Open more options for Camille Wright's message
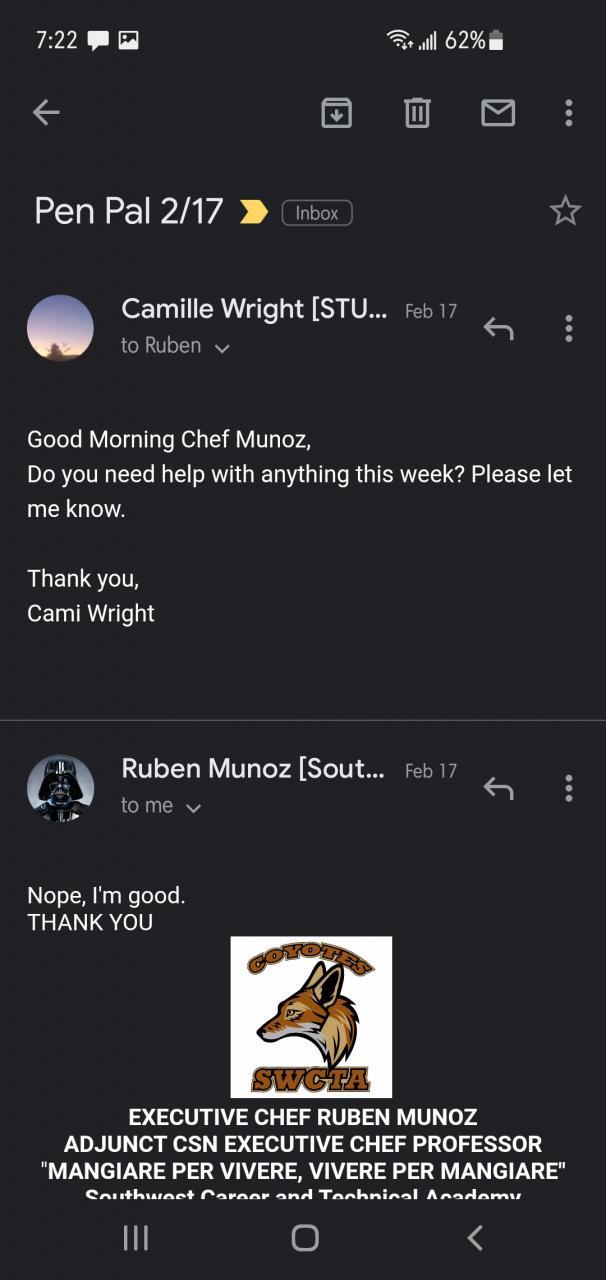The height and width of the screenshot is (1280, 606). (568, 328)
